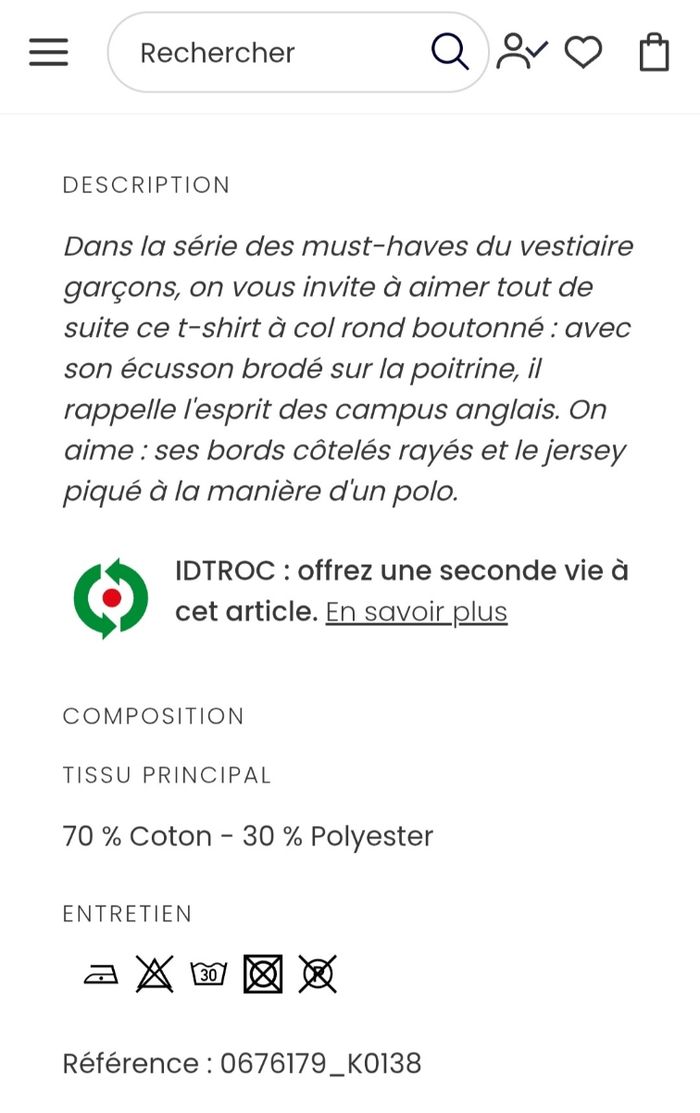Open the wishlist heart icon
The image size is (700, 1113).
click(583, 52)
